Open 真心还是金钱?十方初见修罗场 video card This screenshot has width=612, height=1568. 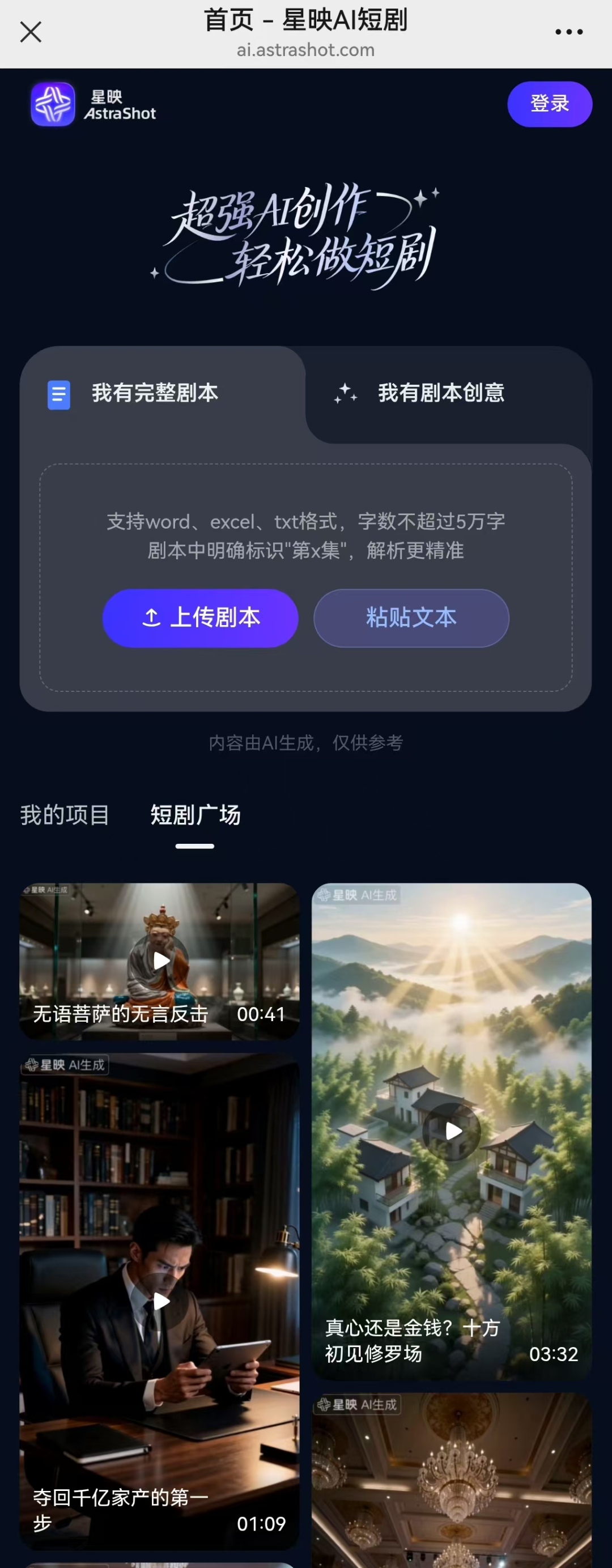click(x=451, y=1131)
